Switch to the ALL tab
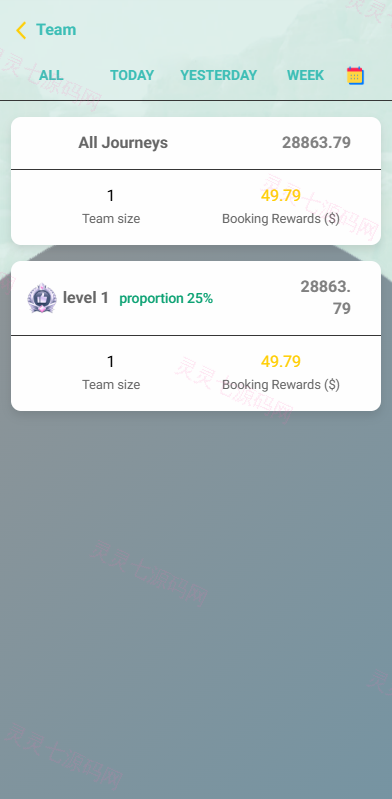Viewport: 392px width, 799px height. click(x=51, y=75)
